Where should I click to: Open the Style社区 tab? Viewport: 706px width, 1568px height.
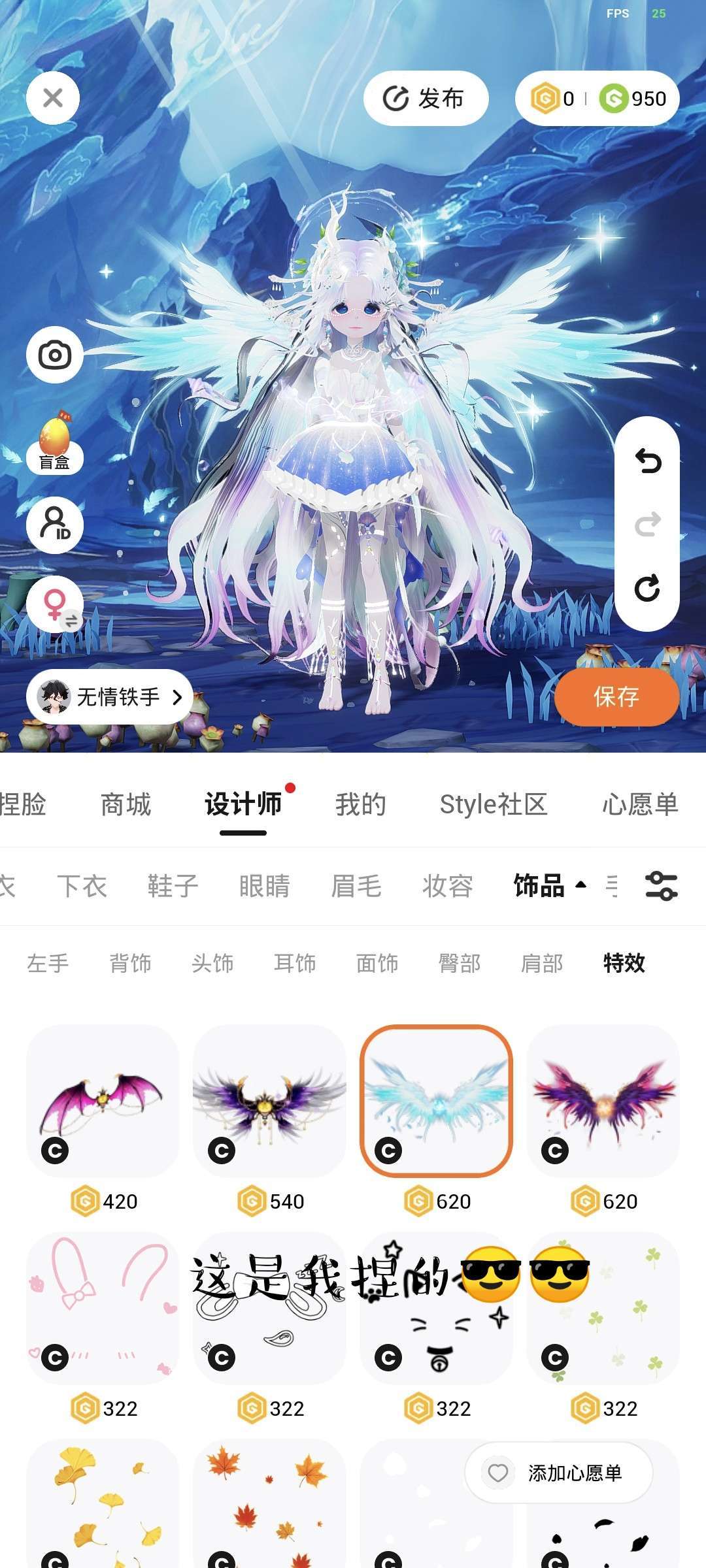[x=493, y=805]
